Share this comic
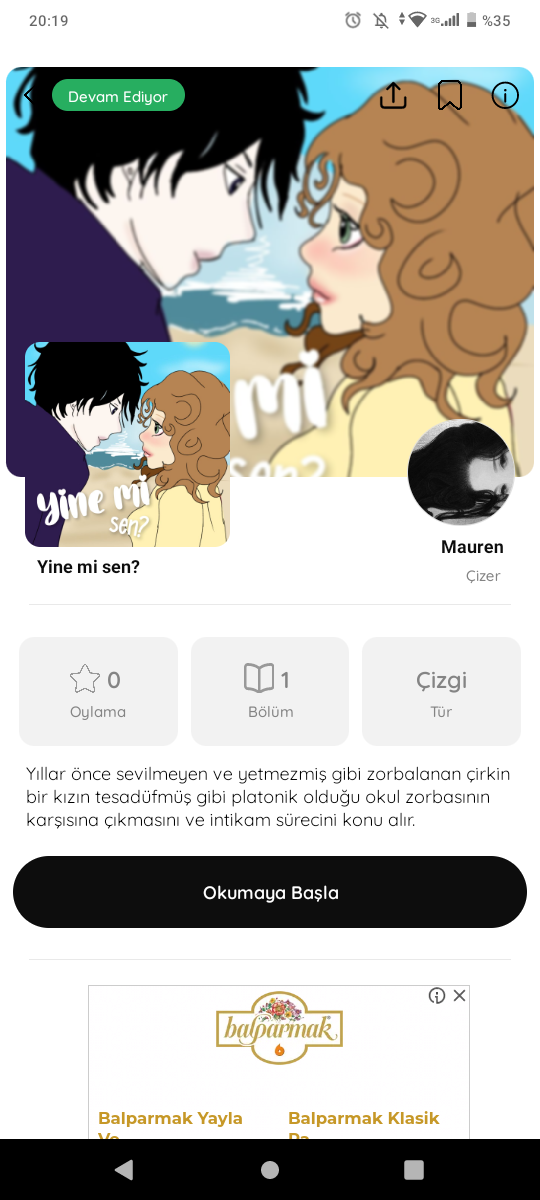The height and width of the screenshot is (1200, 540). (393, 96)
